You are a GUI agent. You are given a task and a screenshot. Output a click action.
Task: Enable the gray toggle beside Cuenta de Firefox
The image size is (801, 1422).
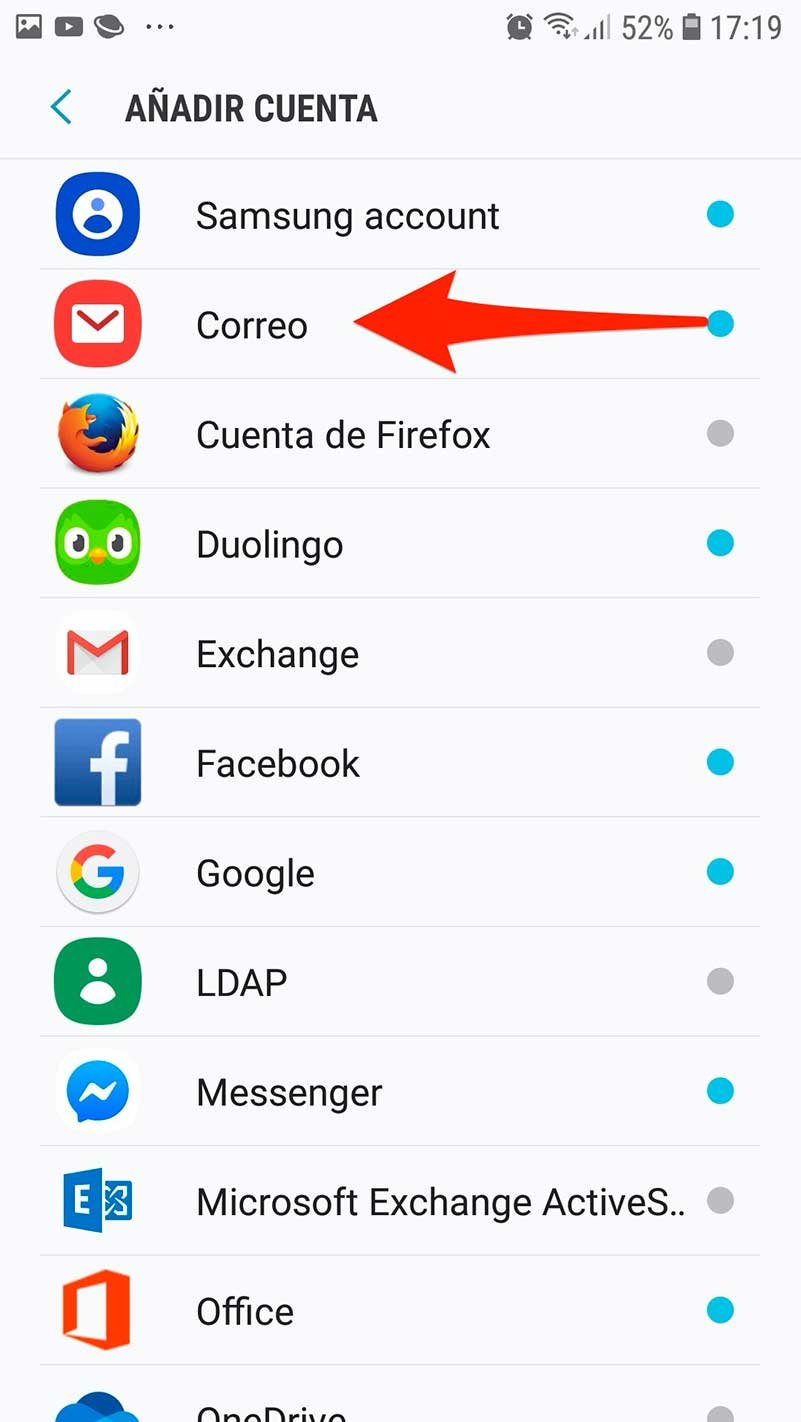(720, 434)
